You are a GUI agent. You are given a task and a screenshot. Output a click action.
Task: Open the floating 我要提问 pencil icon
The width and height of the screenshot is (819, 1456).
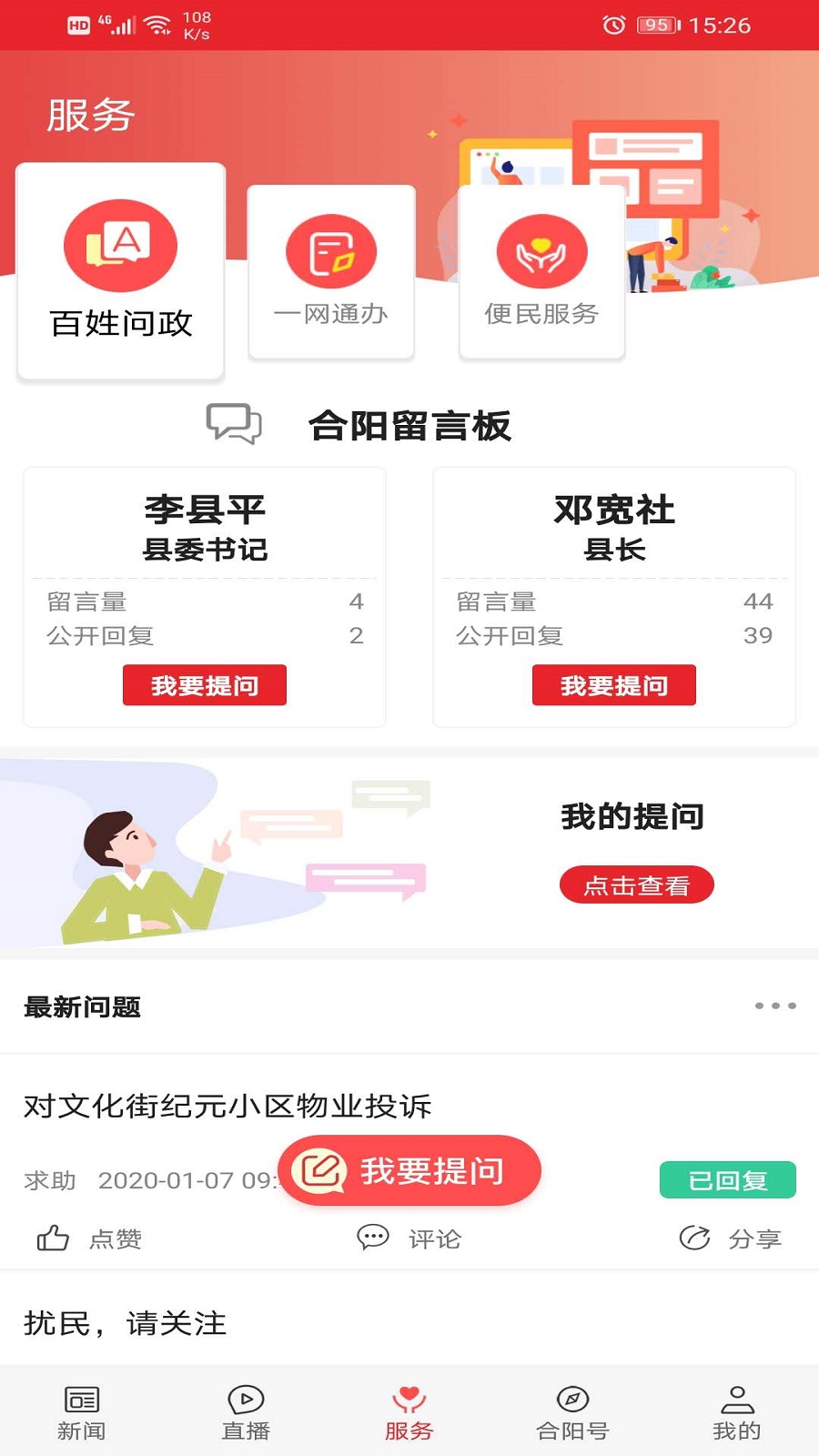[x=320, y=1172]
